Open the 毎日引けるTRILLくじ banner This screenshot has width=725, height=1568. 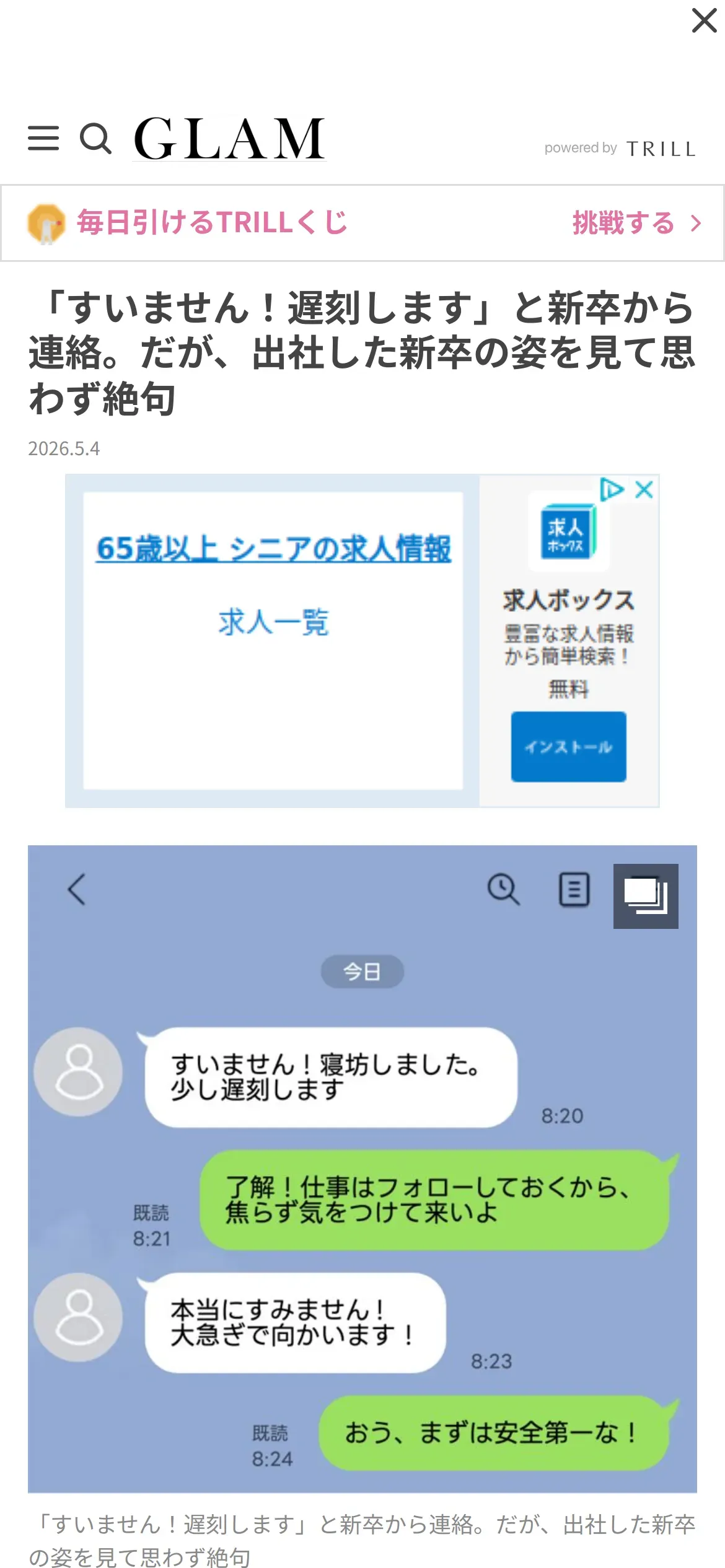point(362,223)
